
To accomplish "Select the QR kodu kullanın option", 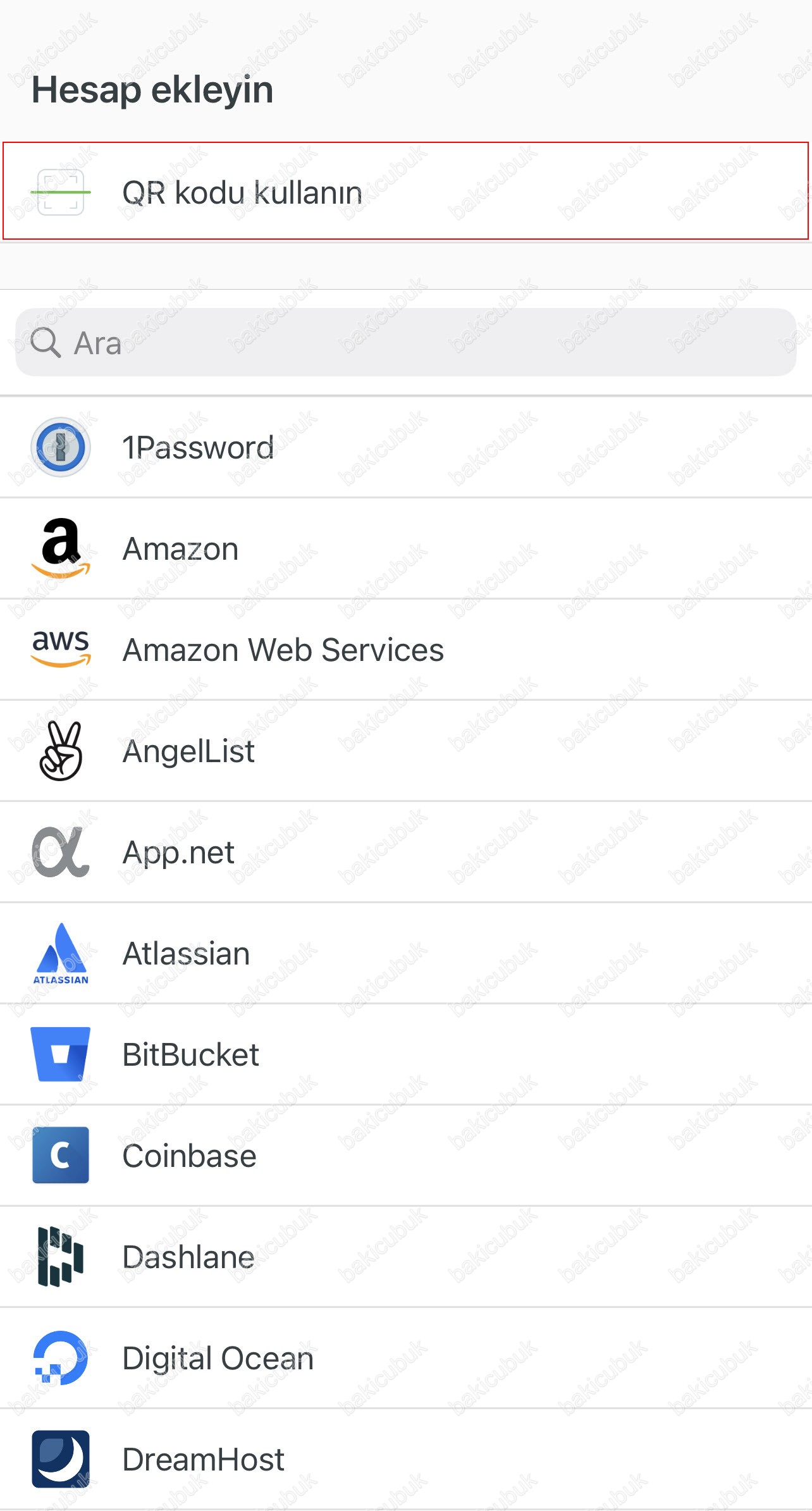I will (406, 192).
